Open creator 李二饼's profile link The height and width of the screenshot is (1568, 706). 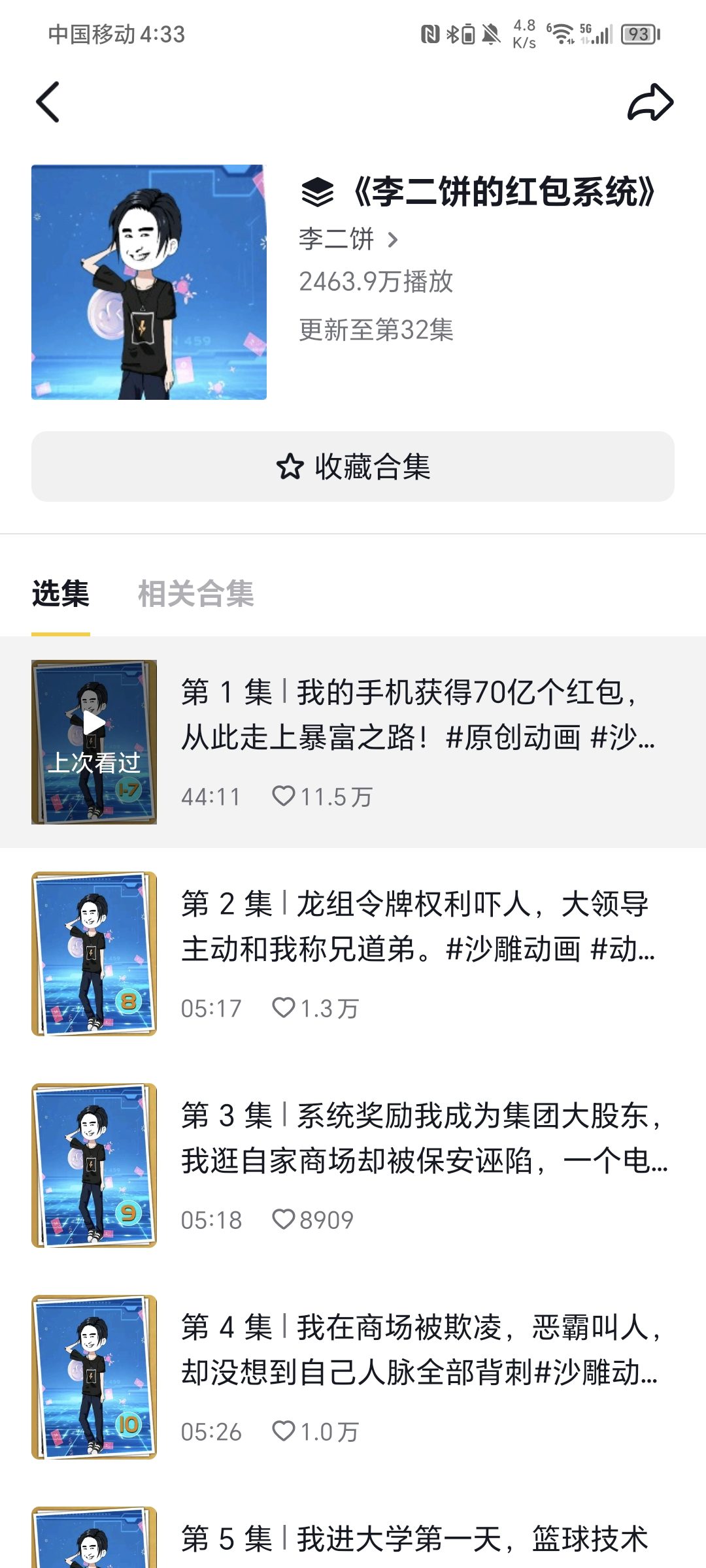(348, 240)
